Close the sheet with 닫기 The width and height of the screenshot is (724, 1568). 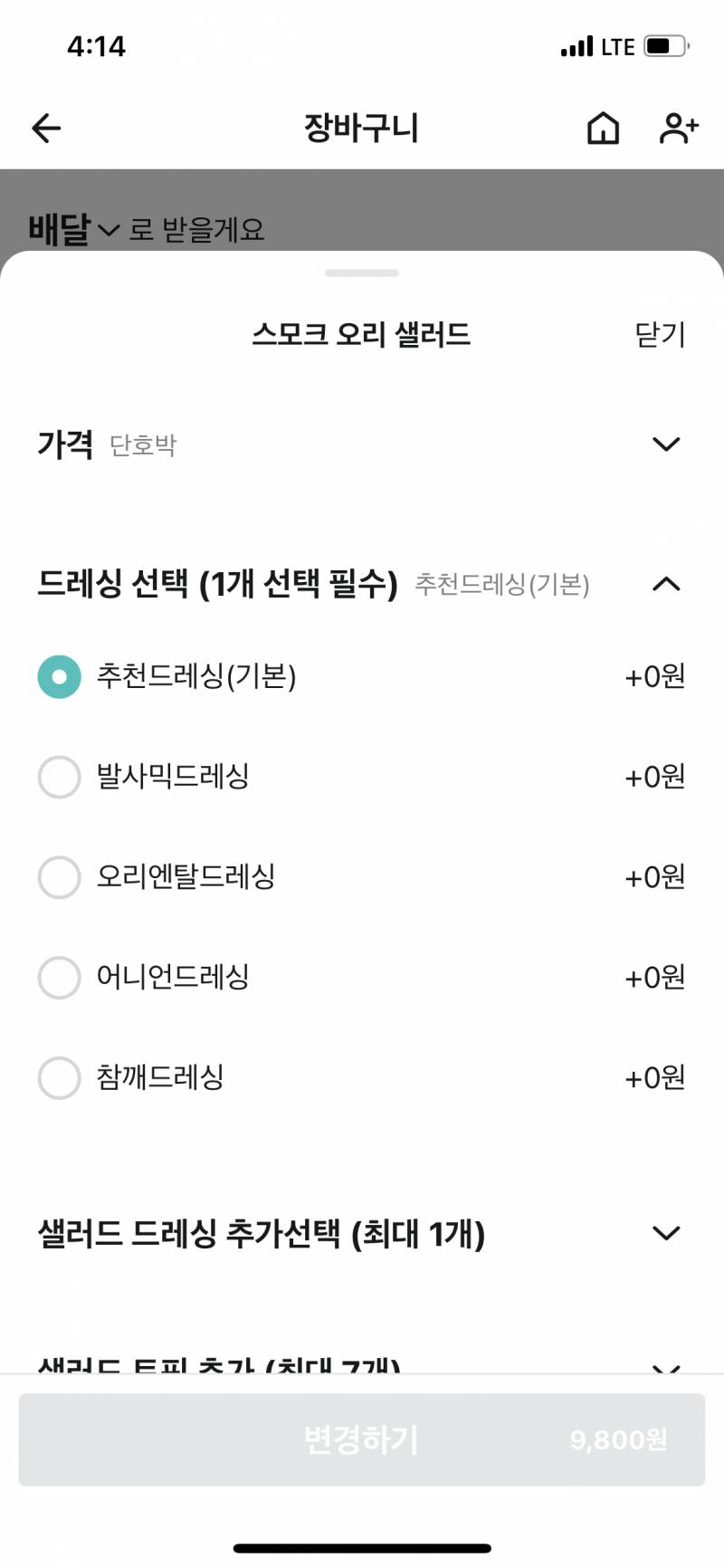coord(662,334)
